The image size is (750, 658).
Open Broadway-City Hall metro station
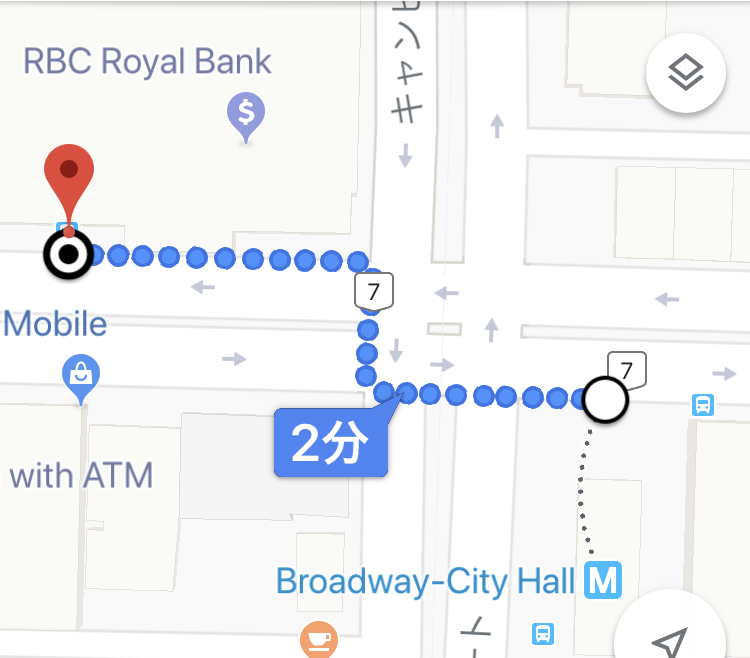pos(603,580)
